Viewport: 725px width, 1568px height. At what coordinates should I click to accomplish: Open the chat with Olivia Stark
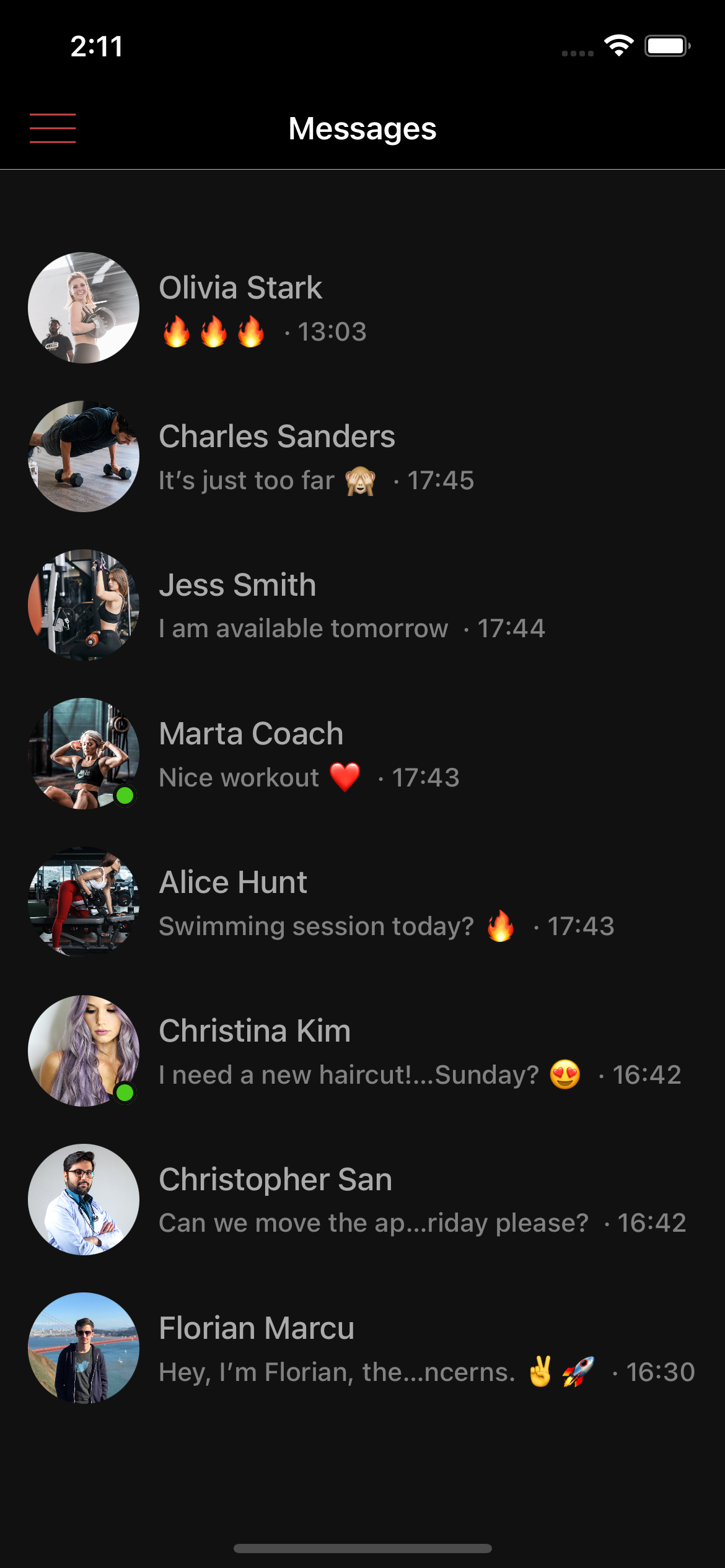[x=362, y=308]
